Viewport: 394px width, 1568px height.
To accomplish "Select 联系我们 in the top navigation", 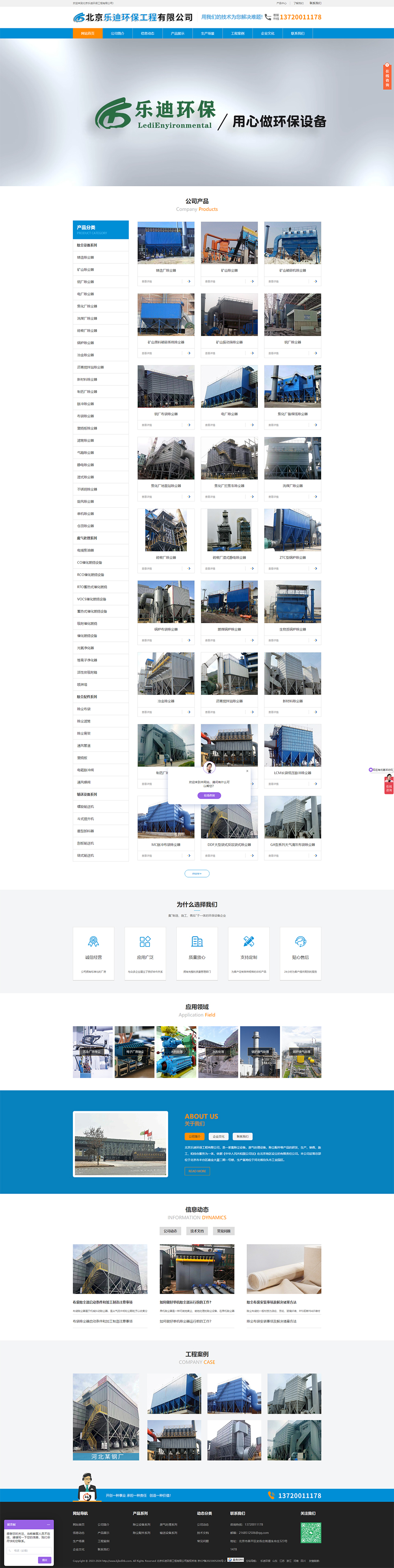I will pos(297,33).
